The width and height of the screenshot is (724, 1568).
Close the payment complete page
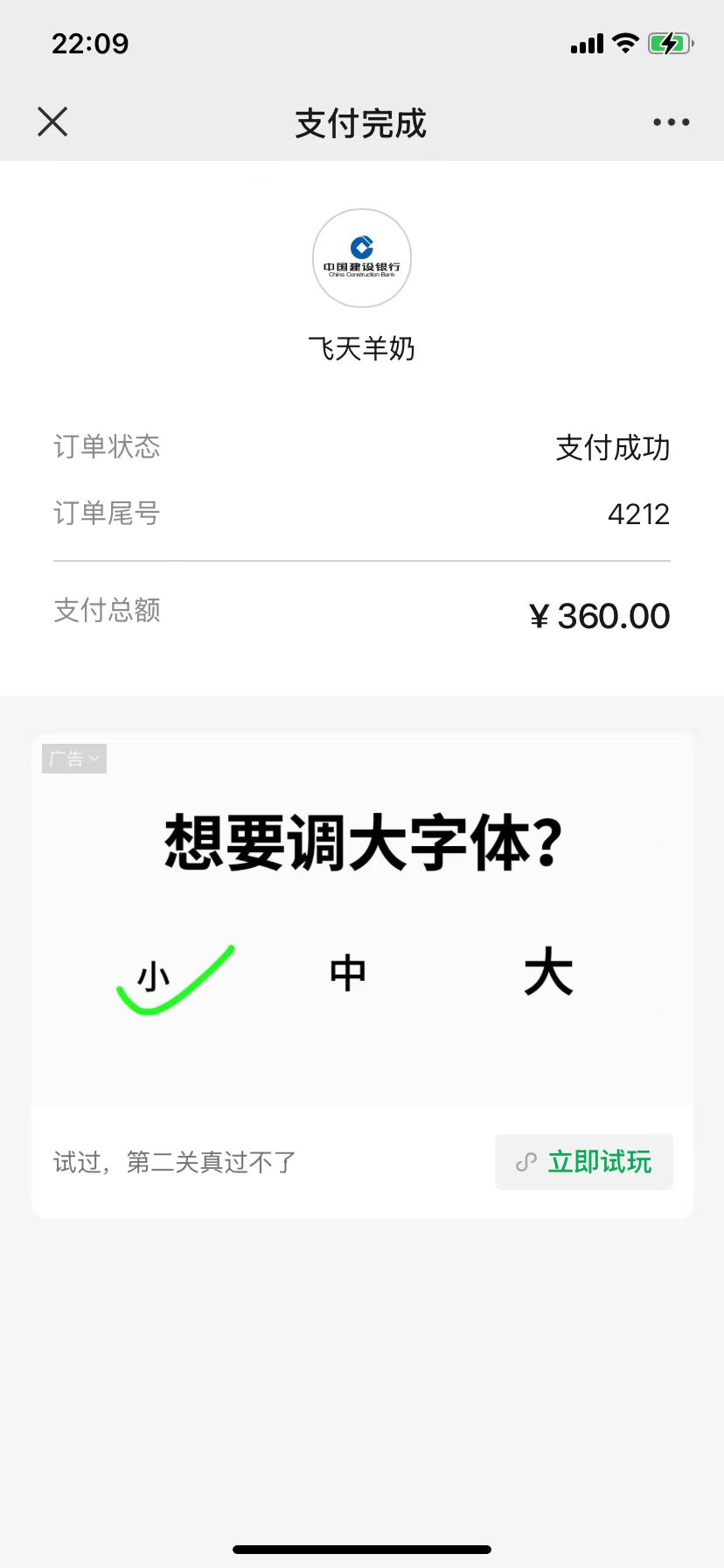(52, 122)
